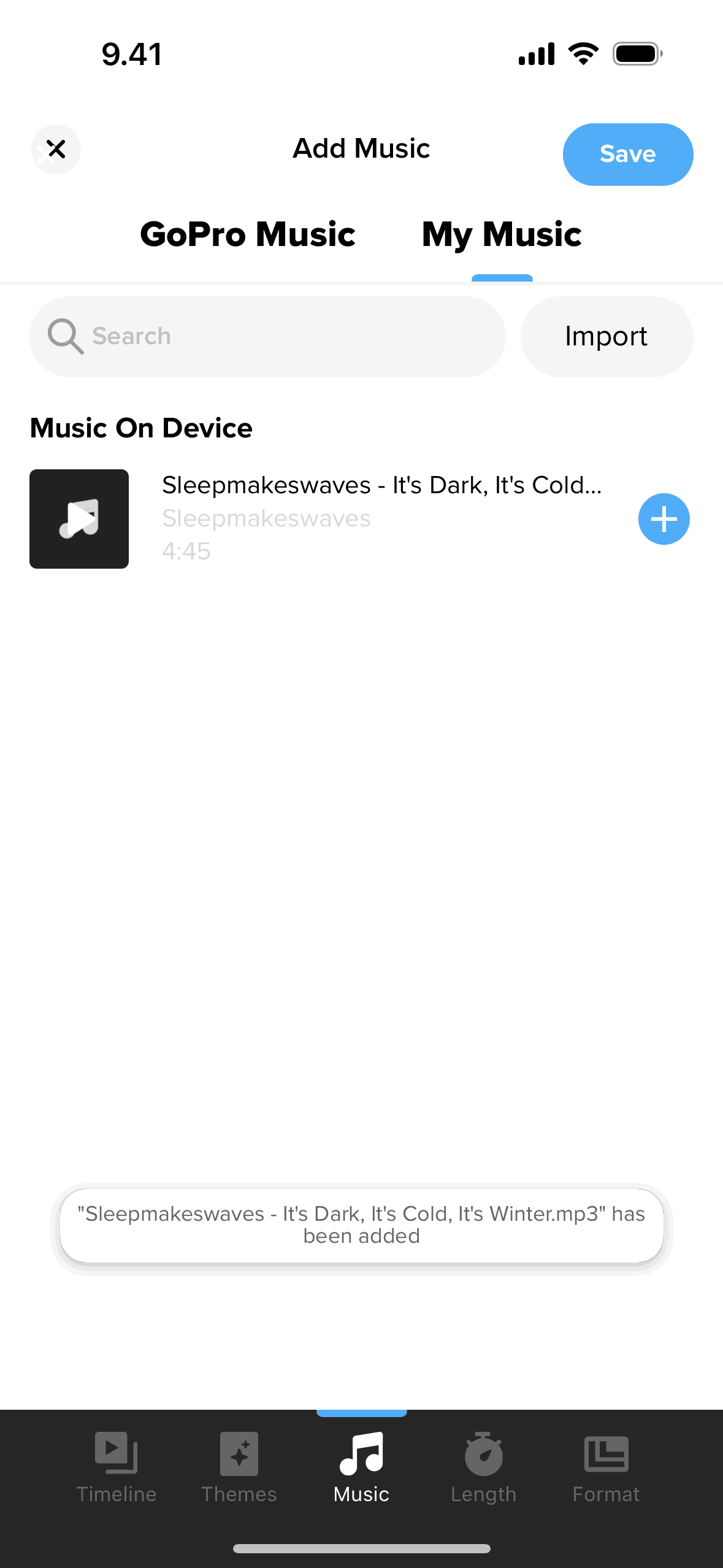Preview the Sleepmakeswaves track from its thumbnail
Viewport: 723px width, 1568px height.
79,519
